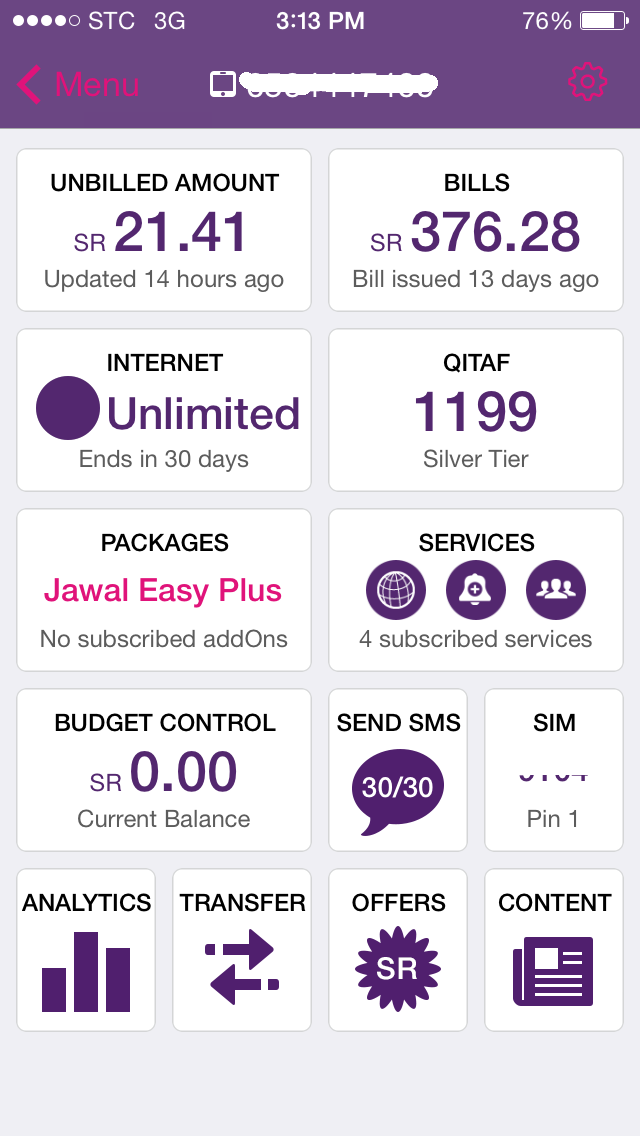This screenshot has width=640, height=1136.
Task: Check the Qitaf points card
Action: coord(476,410)
